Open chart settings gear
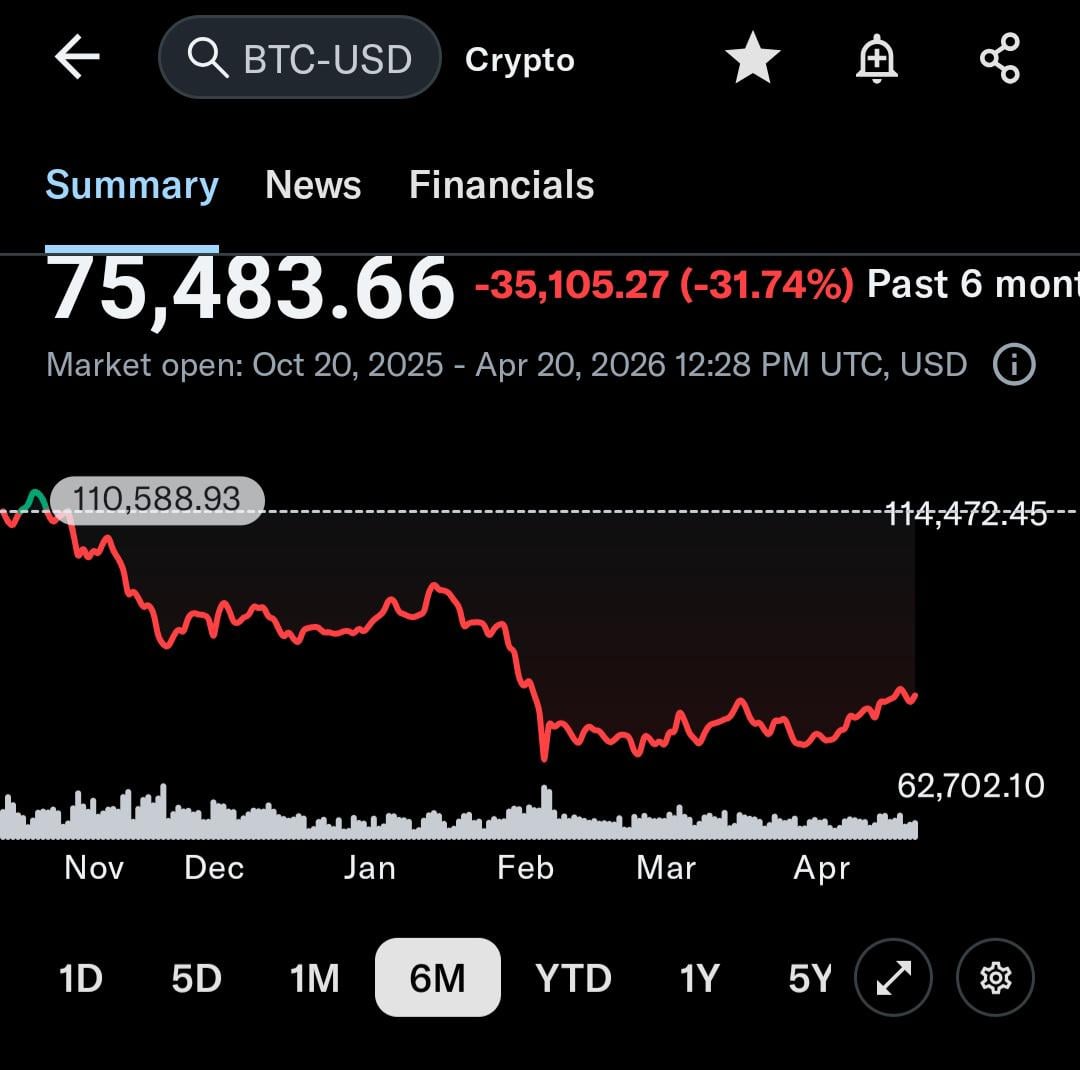Screen dimensions: 1080x1070 (995, 978)
